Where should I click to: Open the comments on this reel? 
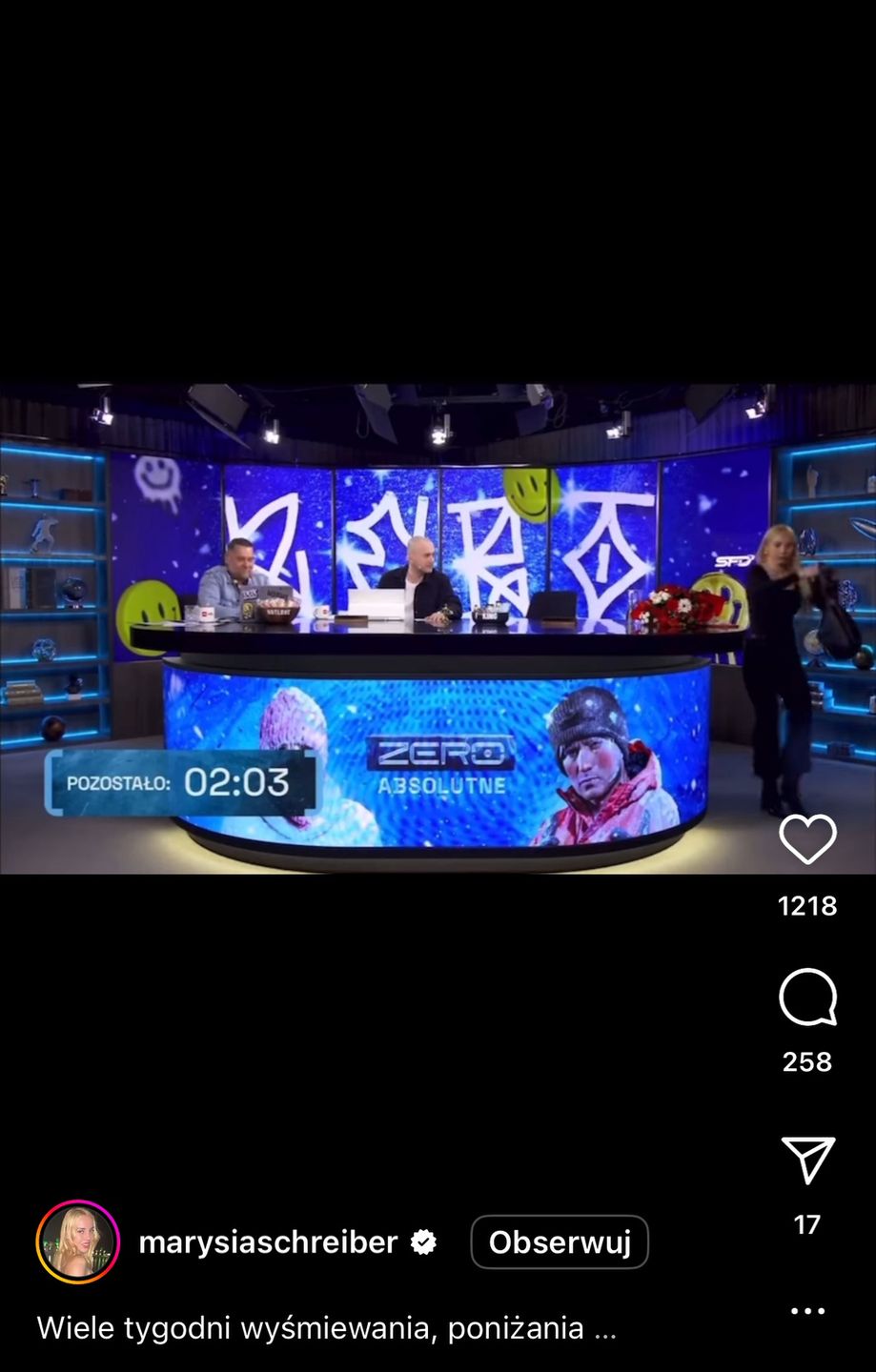pos(807,998)
